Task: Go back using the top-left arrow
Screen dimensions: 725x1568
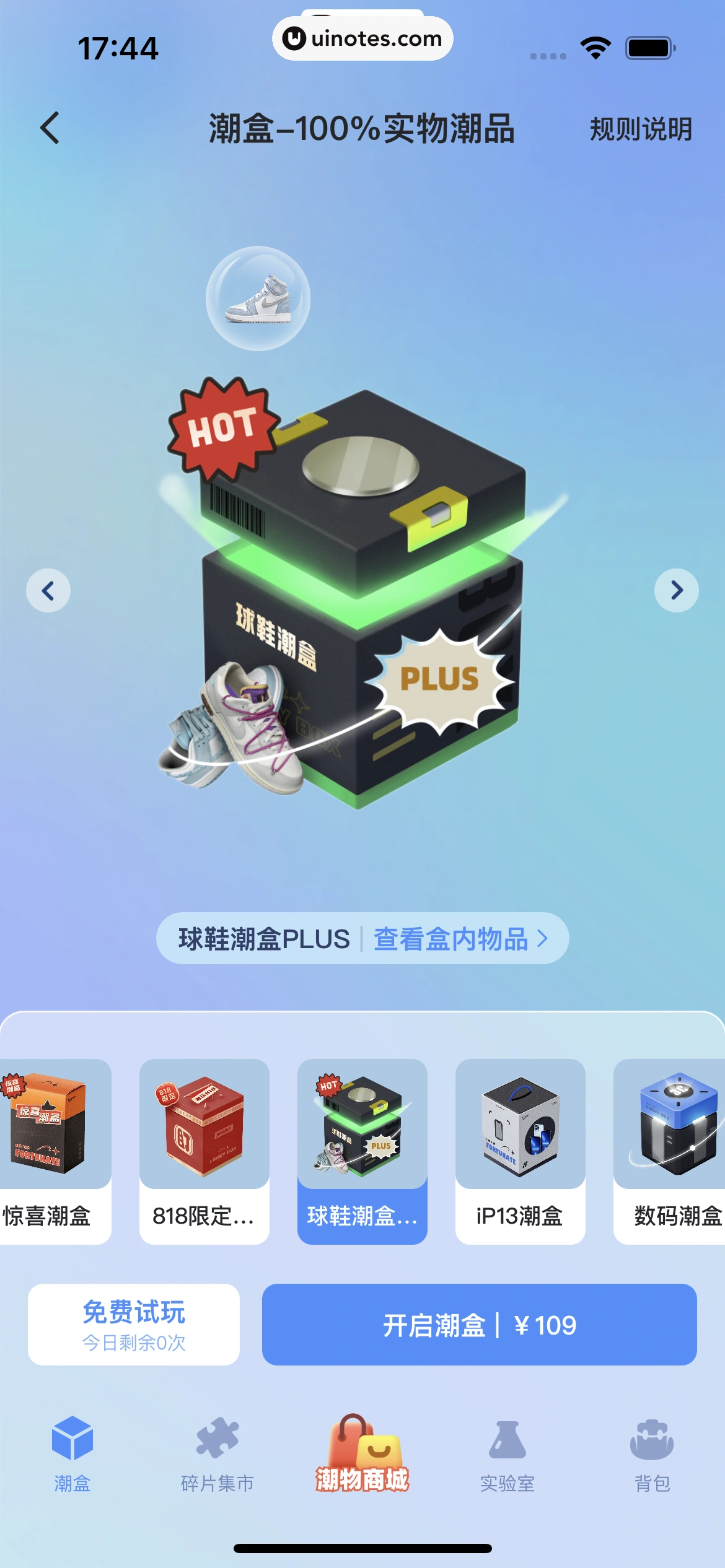Action: click(50, 128)
